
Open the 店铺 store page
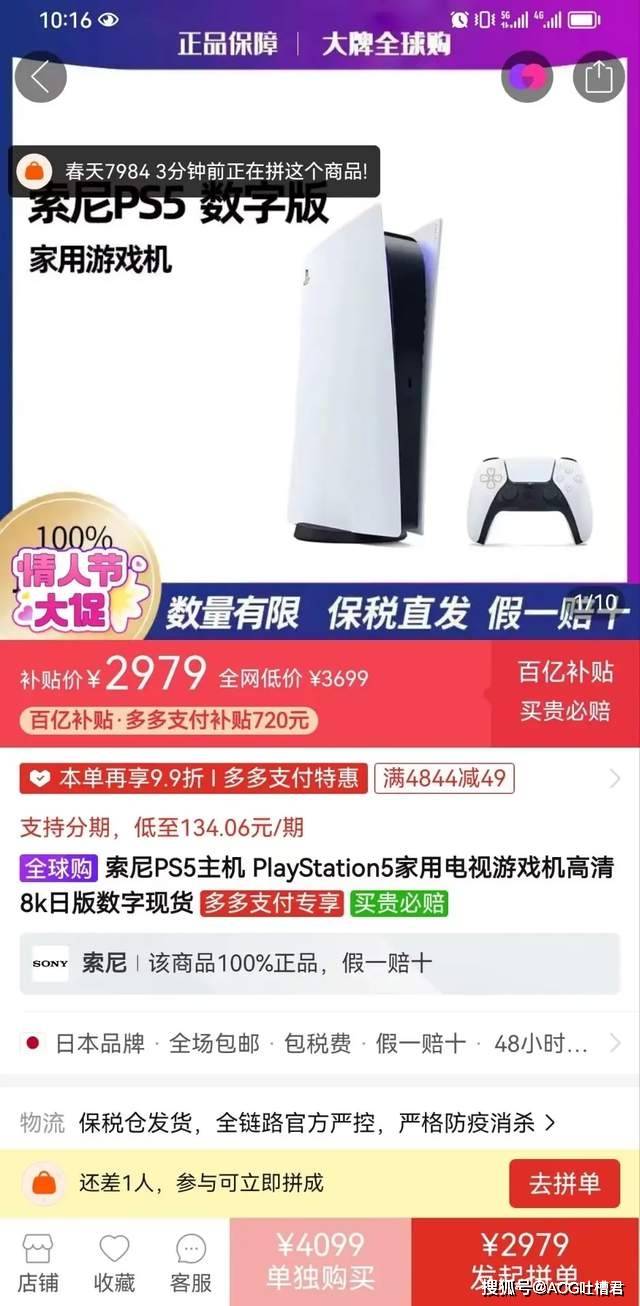tap(39, 1262)
